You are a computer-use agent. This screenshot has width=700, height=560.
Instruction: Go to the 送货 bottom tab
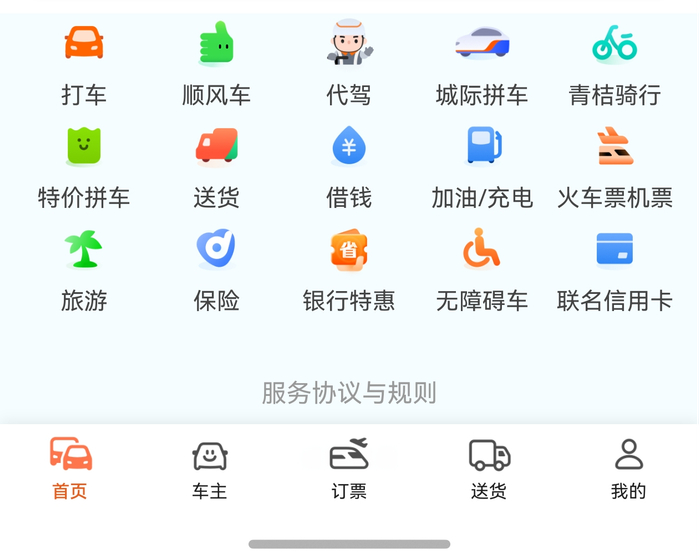click(489, 468)
